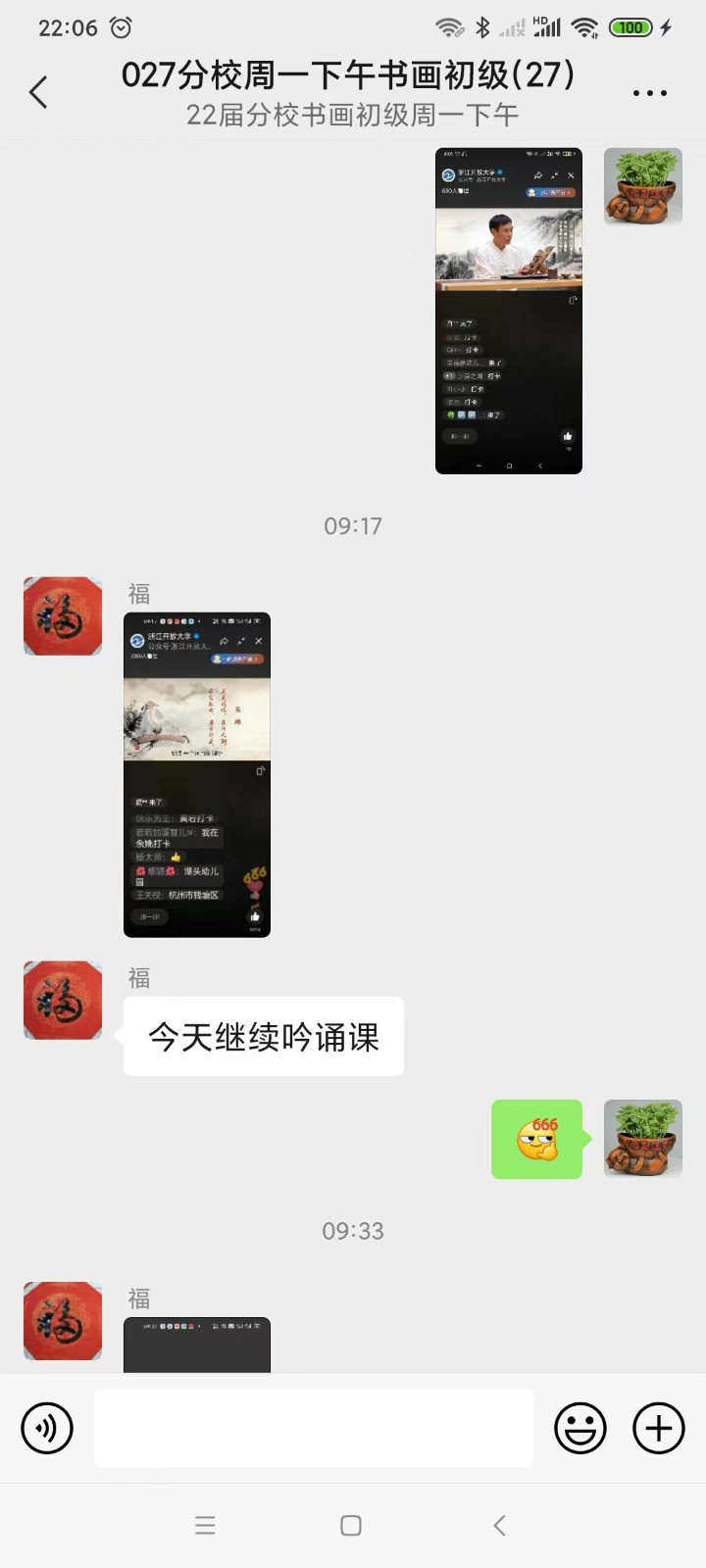The height and width of the screenshot is (1568, 706).
Task: Focus the message text field
Action: click(314, 1428)
